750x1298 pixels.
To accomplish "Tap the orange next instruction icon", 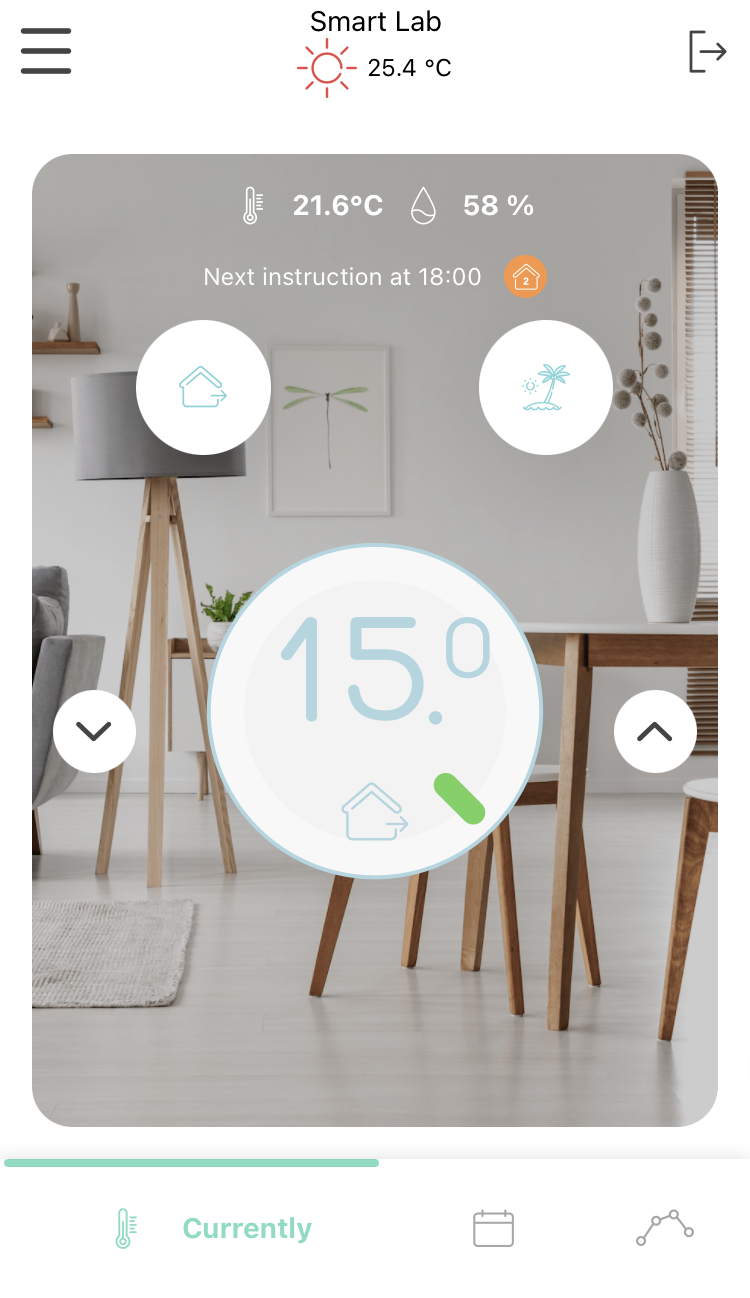I will tap(526, 277).
